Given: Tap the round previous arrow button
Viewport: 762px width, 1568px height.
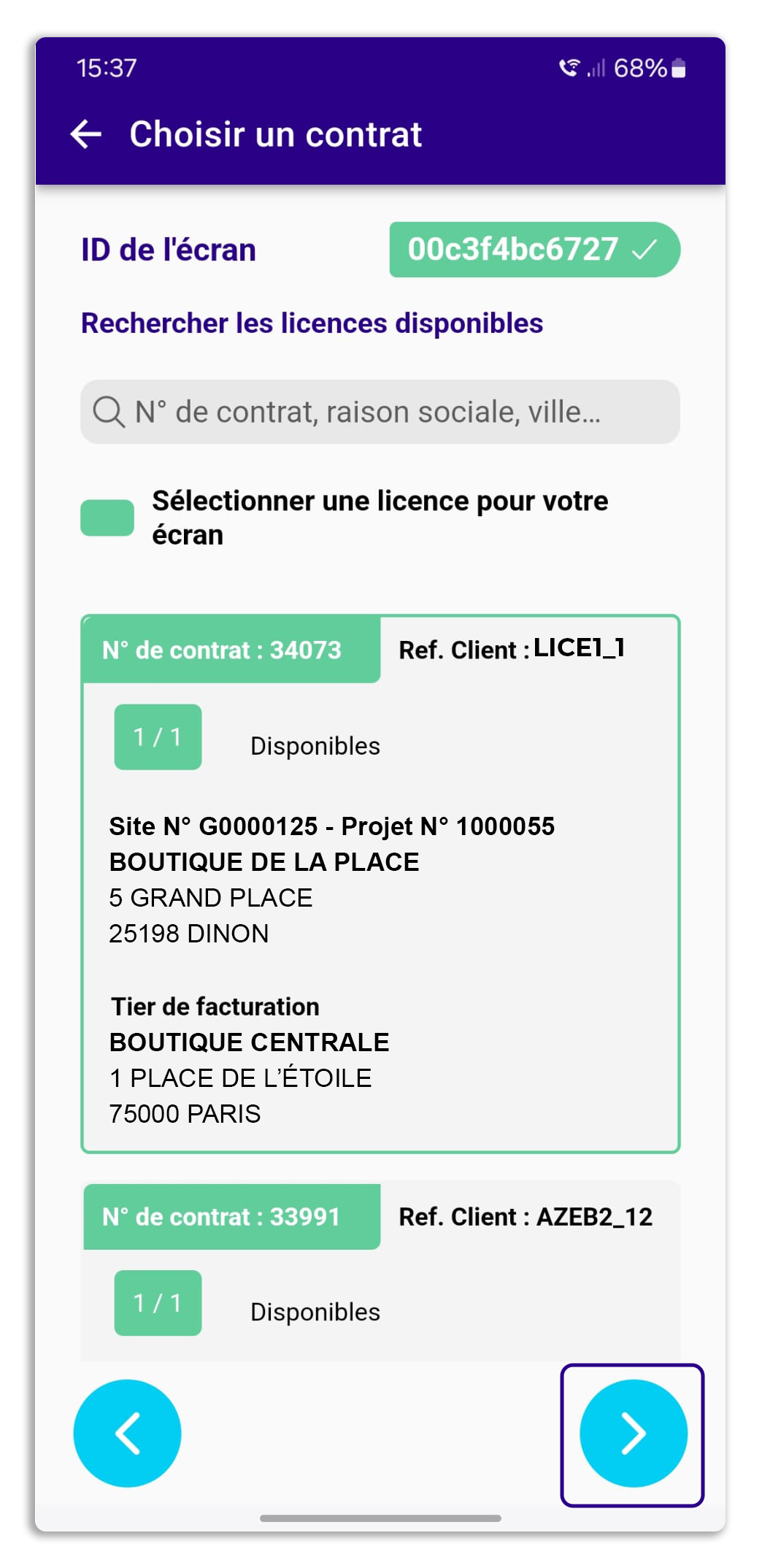Looking at the screenshot, I should coord(127,1433).
